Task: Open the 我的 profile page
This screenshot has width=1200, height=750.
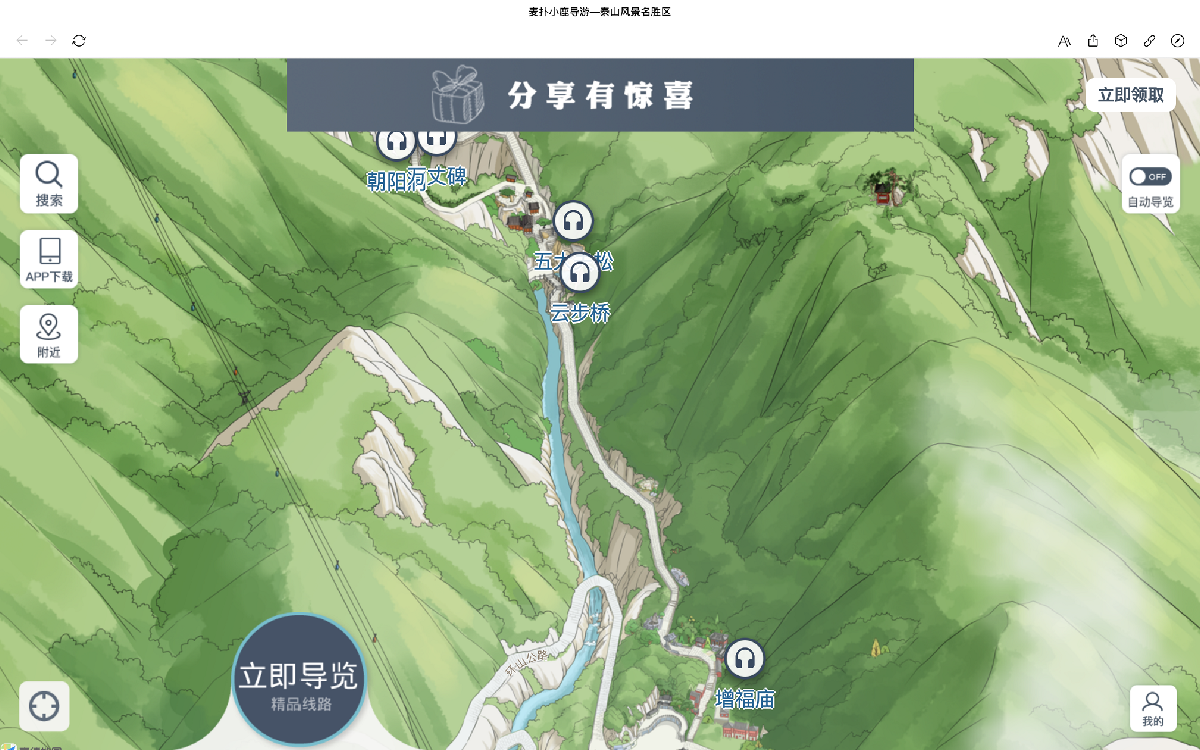Action: (1152, 708)
